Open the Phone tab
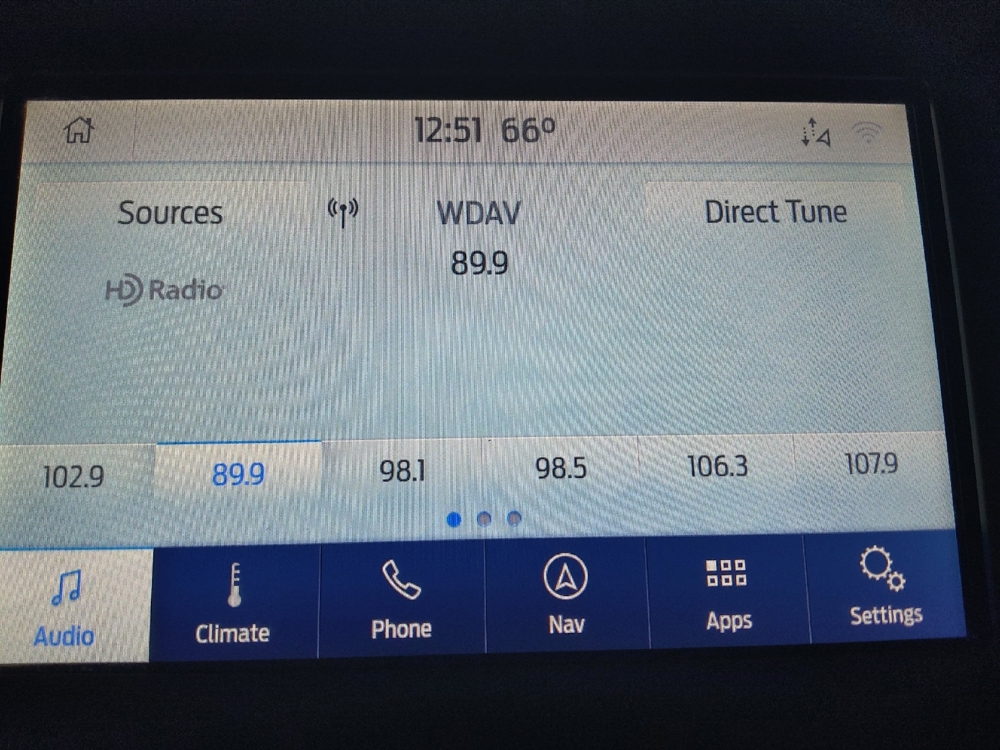This screenshot has height=750, width=1000. click(401, 601)
